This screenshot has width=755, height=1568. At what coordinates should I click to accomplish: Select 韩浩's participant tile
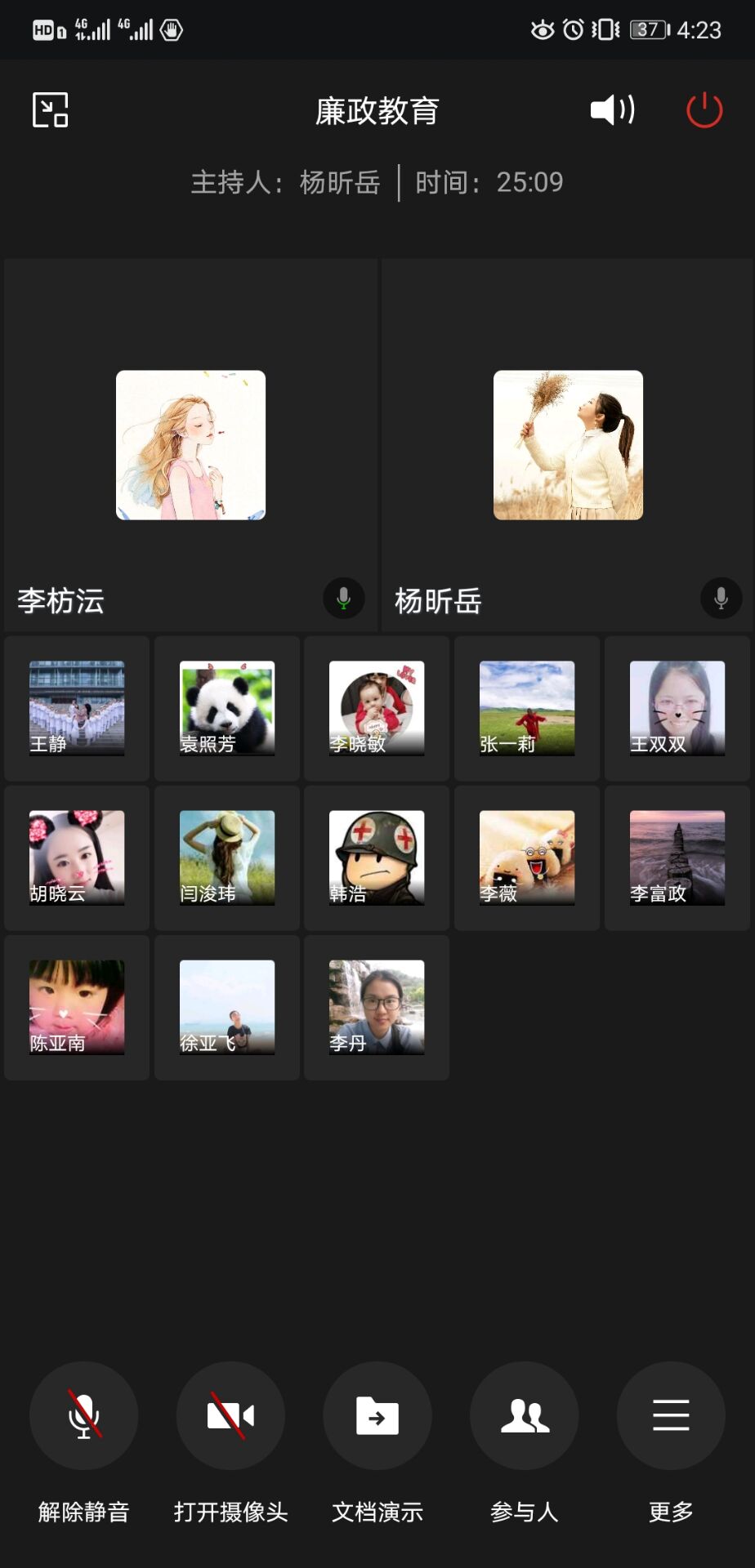(x=377, y=857)
